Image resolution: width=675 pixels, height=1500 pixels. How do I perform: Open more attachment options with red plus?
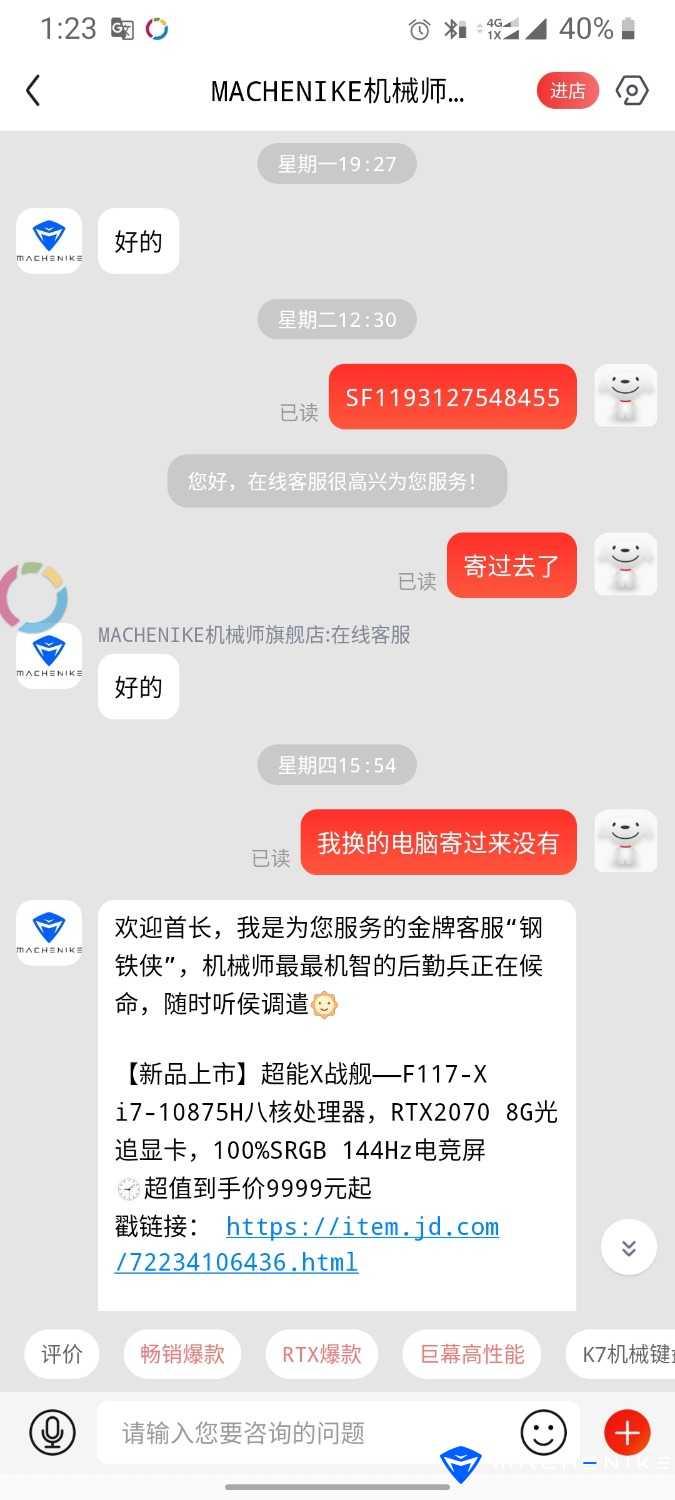coord(627,1433)
